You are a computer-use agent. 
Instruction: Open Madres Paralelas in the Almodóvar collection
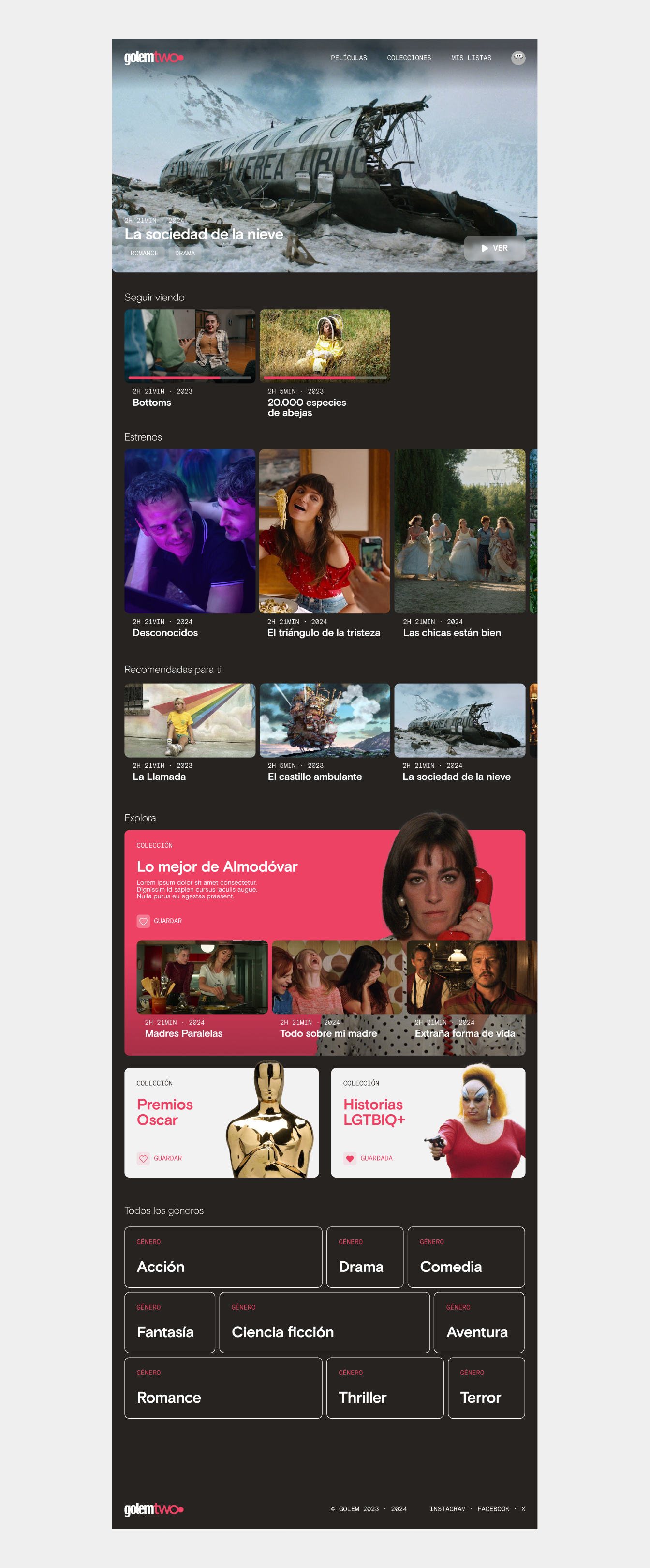click(x=202, y=977)
